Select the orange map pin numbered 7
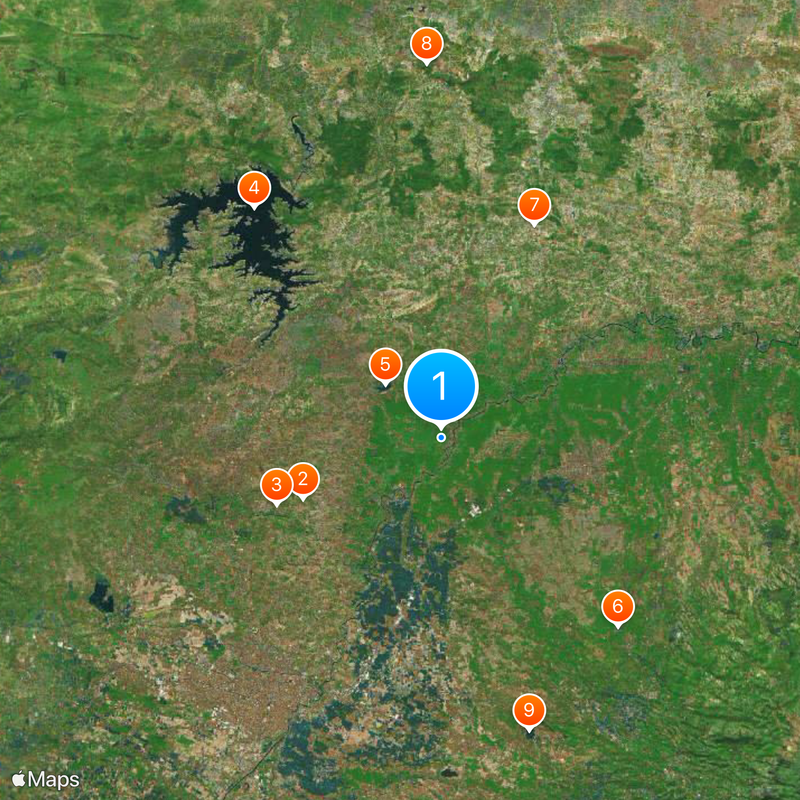This screenshot has width=800, height=800. pos(534,205)
